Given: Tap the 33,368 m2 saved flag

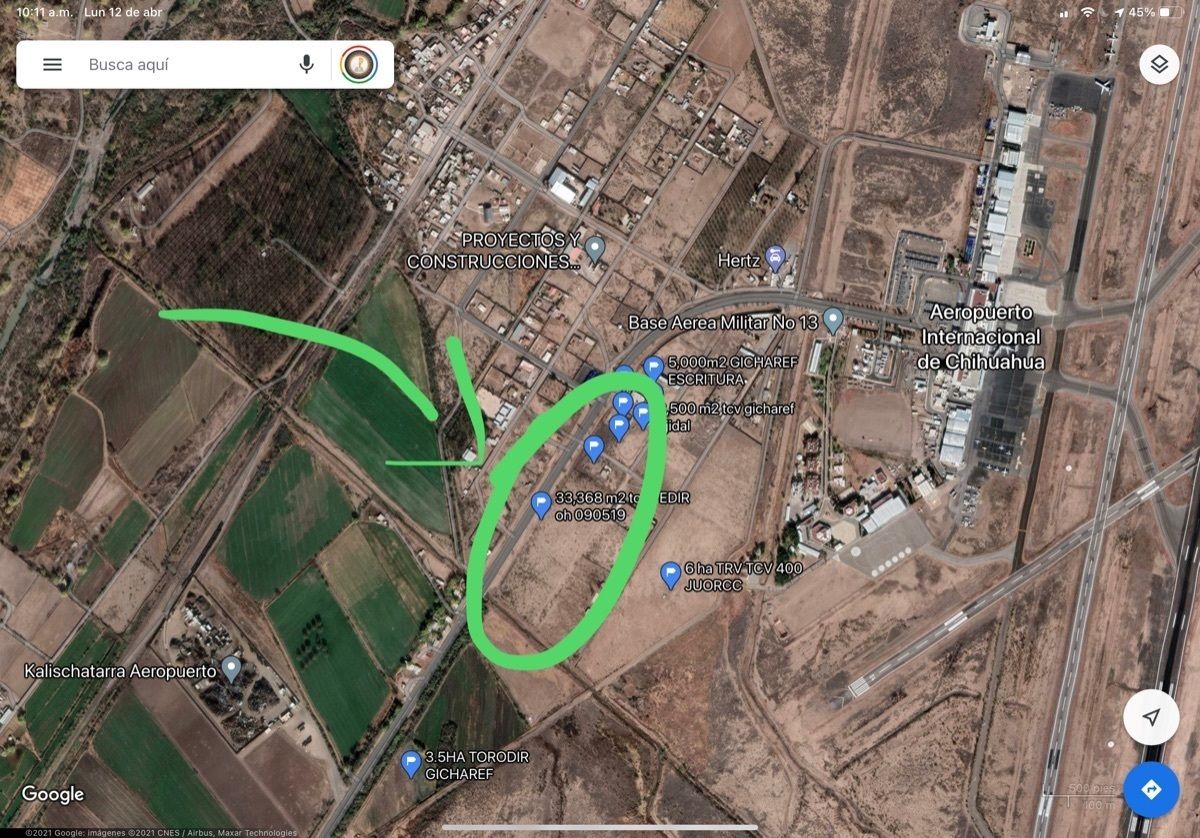Looking at the screenshot, I should [x=541, y=504].
